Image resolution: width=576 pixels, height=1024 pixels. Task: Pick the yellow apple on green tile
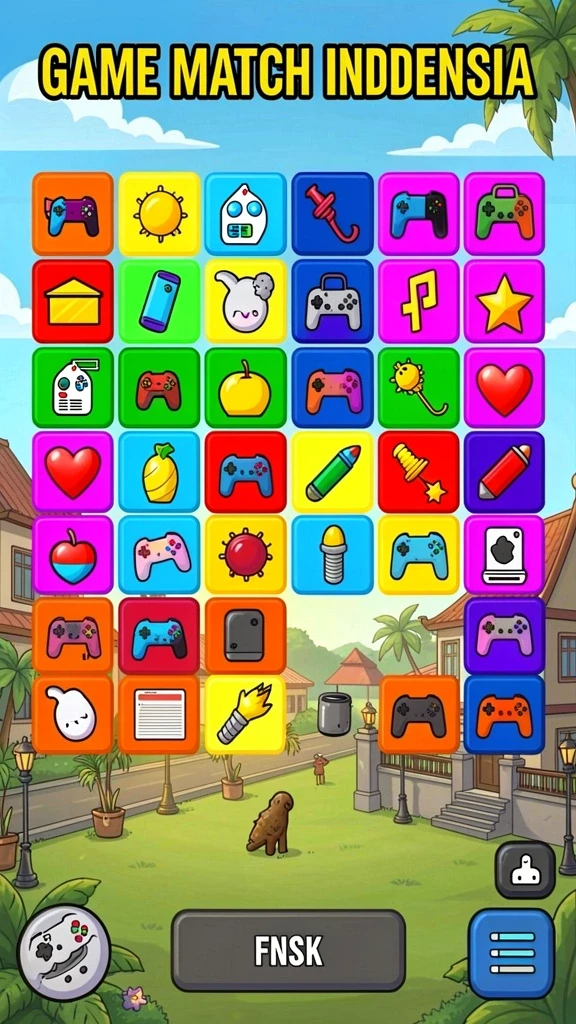(x=246, y=388)
